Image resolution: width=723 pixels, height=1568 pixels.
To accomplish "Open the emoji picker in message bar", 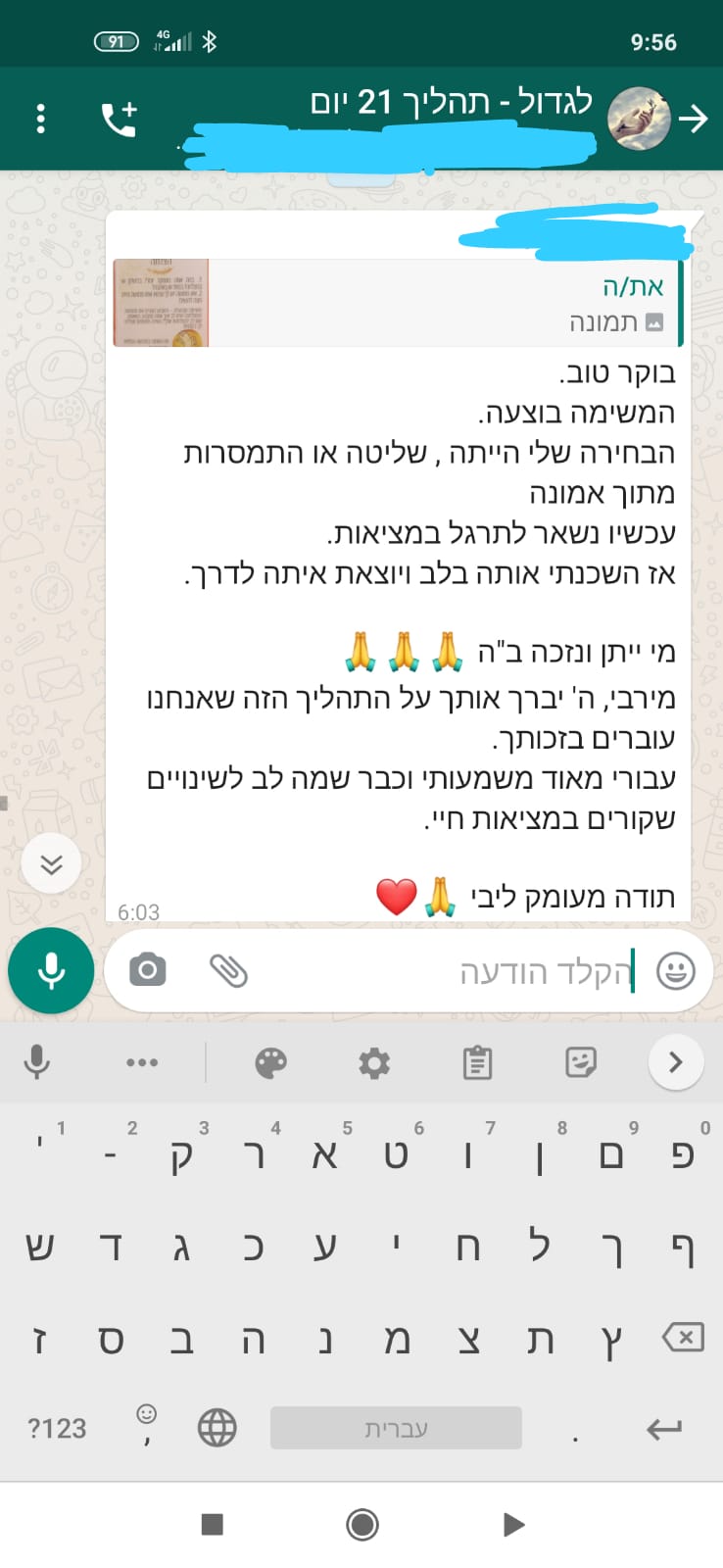I will coord(676,971).
